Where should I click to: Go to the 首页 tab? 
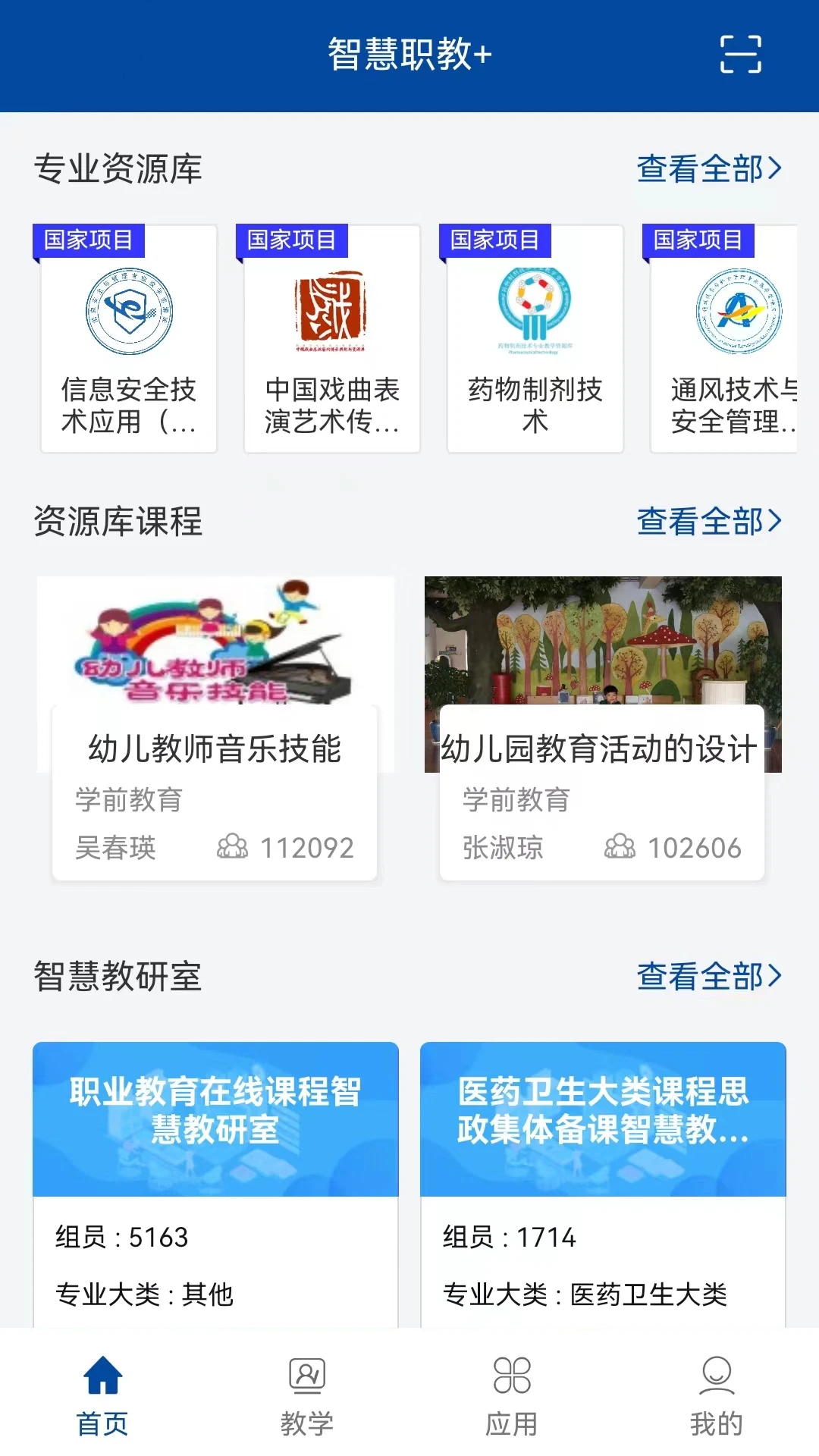102,1395
